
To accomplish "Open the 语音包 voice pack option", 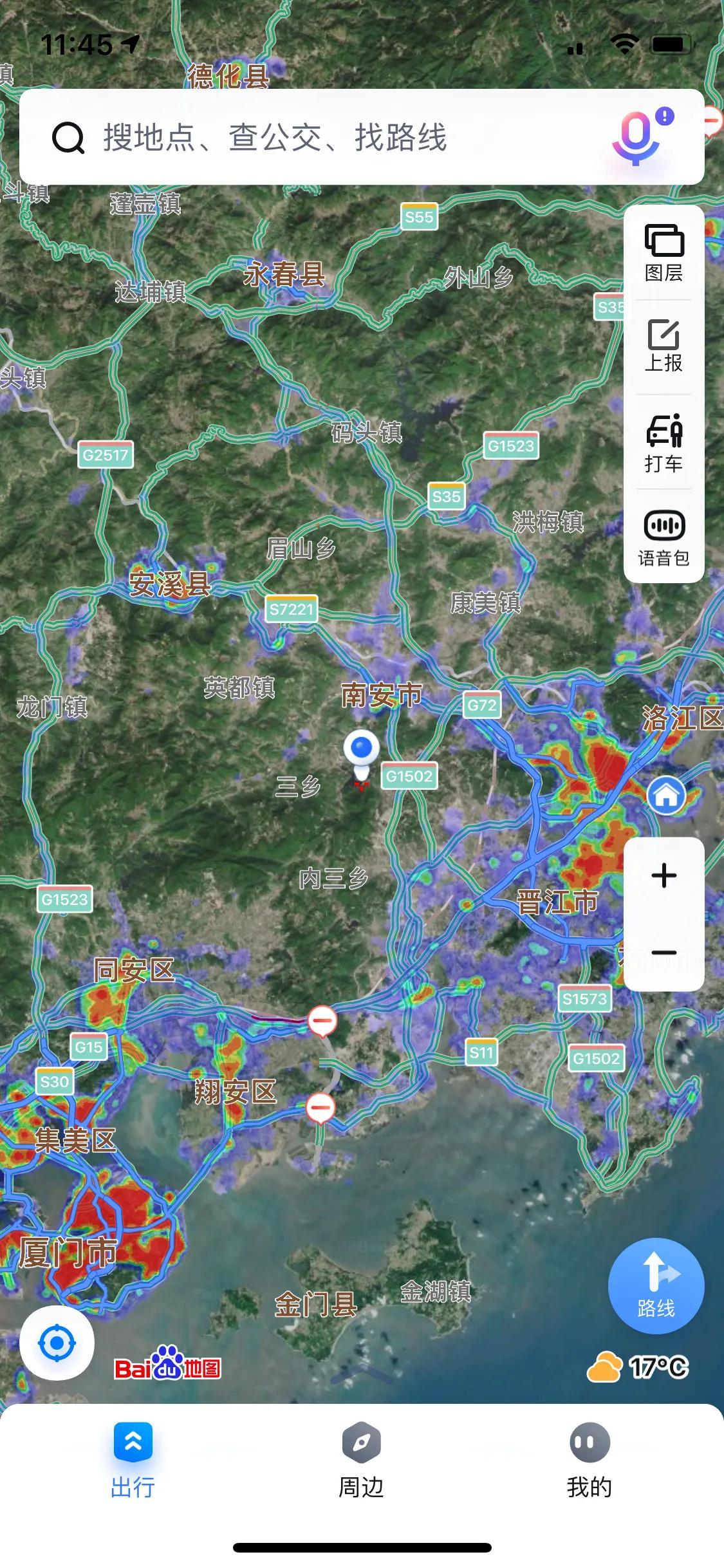I will pos(664,538).
